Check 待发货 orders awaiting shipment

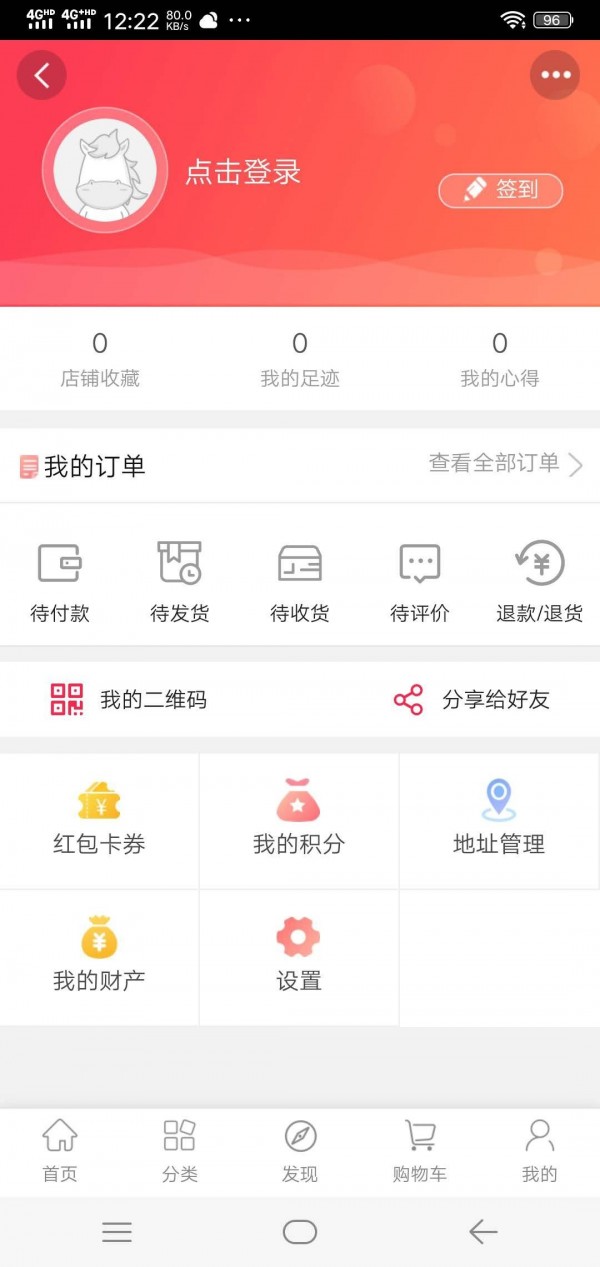point(180,581)
